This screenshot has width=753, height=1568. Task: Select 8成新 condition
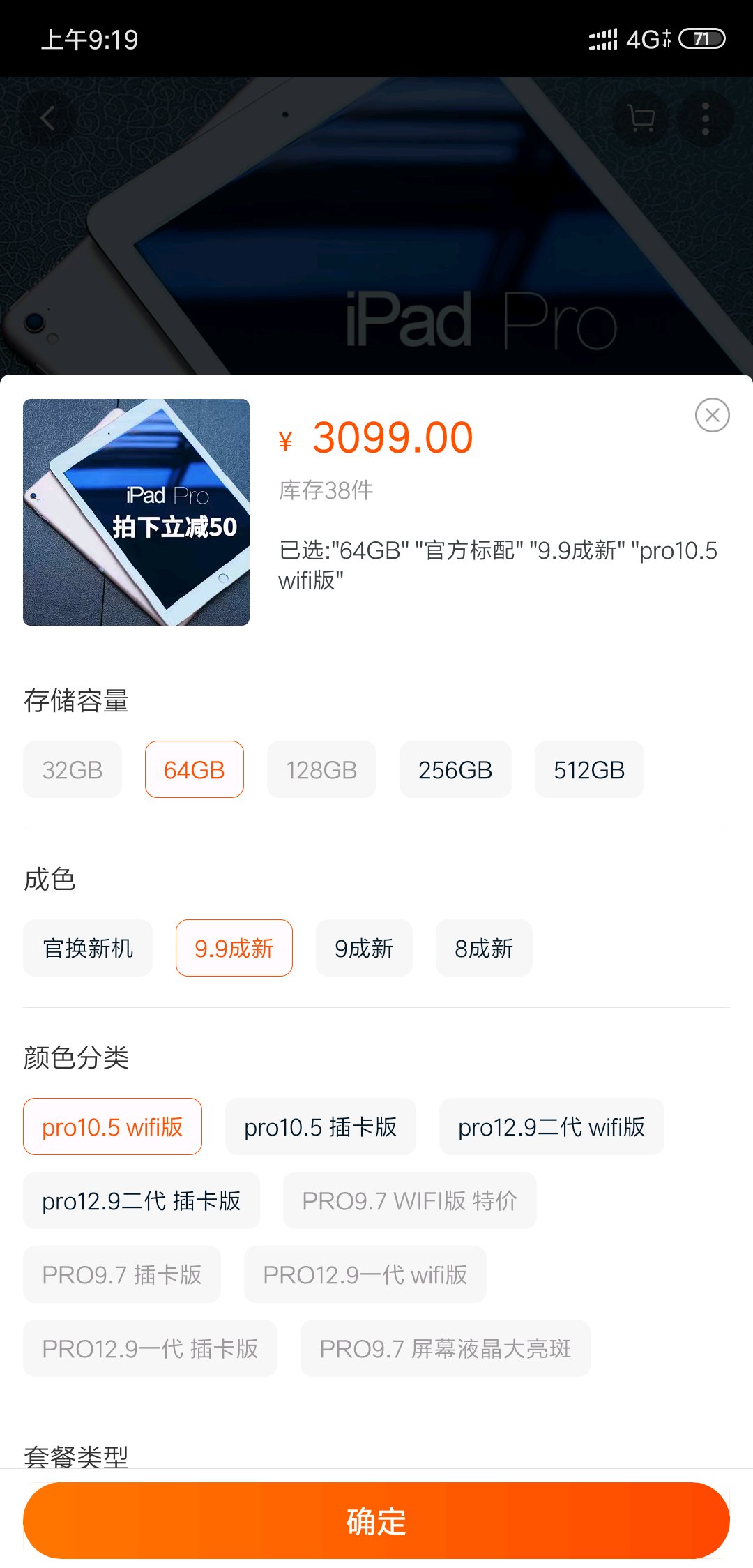tap(484, 948)
